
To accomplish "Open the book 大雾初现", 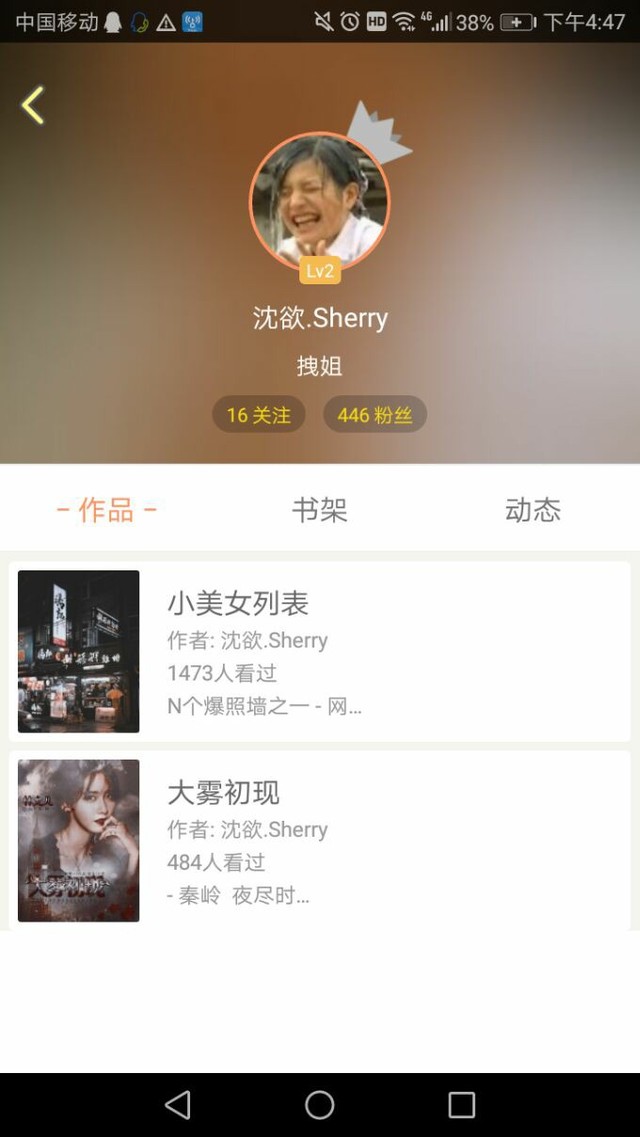I will point(319,840).
